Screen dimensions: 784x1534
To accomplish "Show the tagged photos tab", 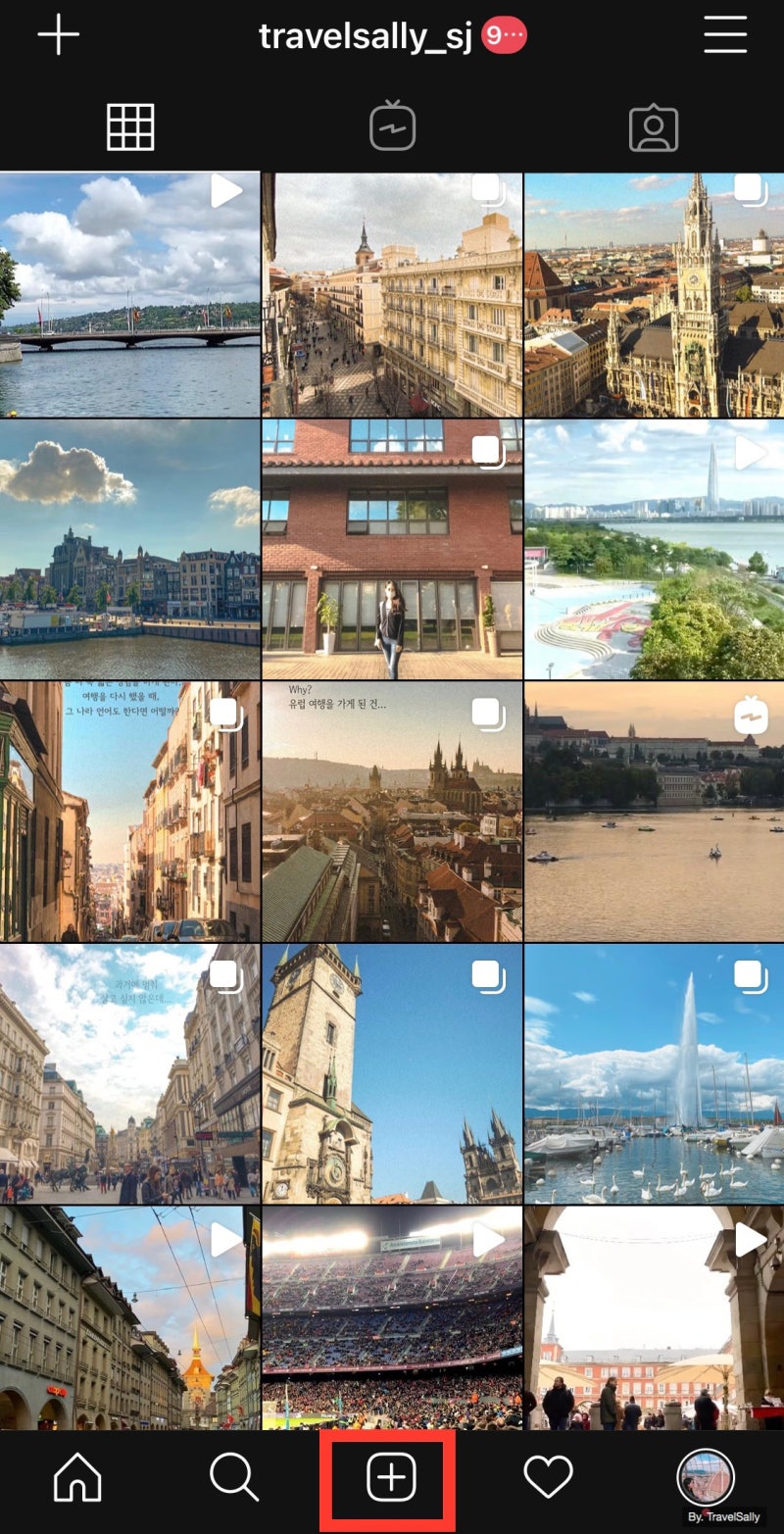I will click(654, 127).
